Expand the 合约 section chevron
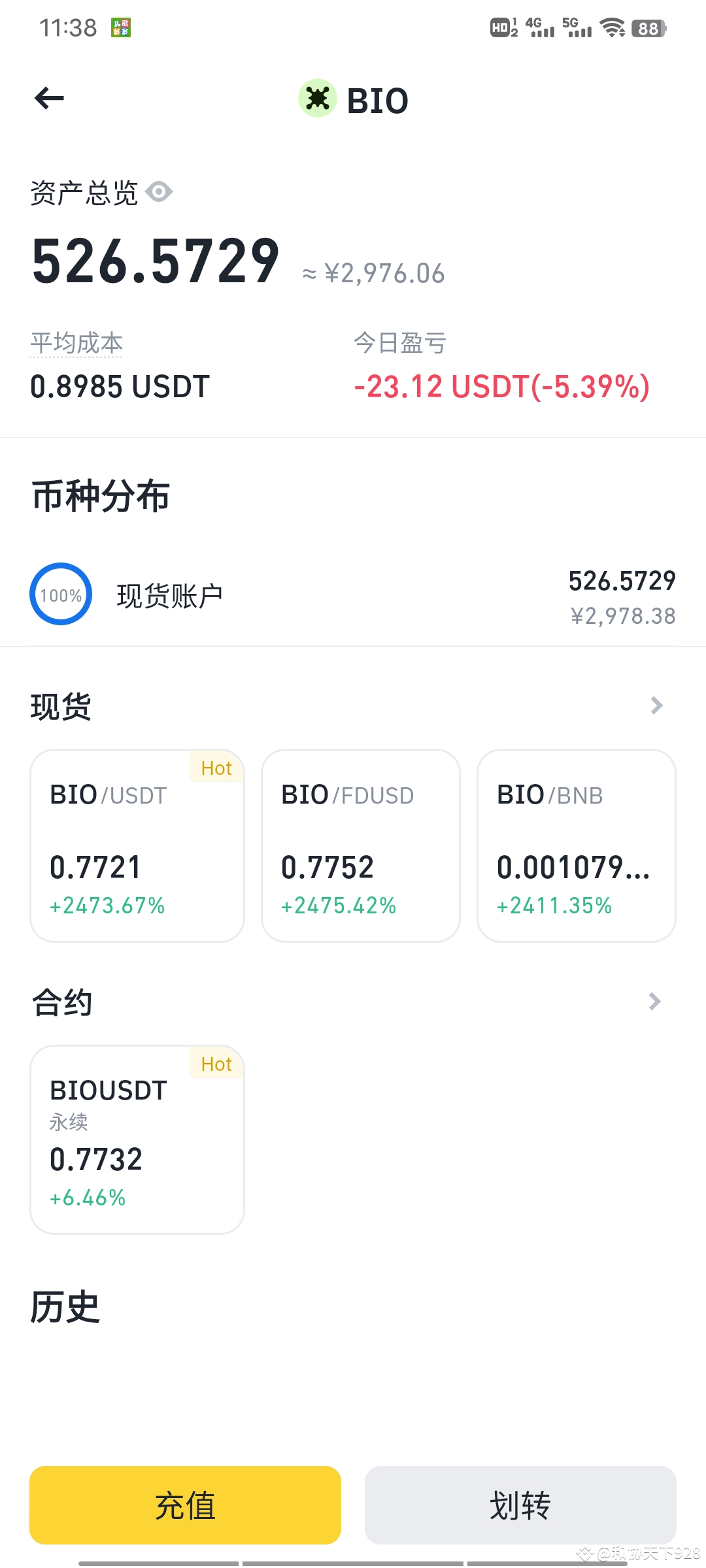The height and width of the screenshot is (1568, 706). tap(654, 1002)
